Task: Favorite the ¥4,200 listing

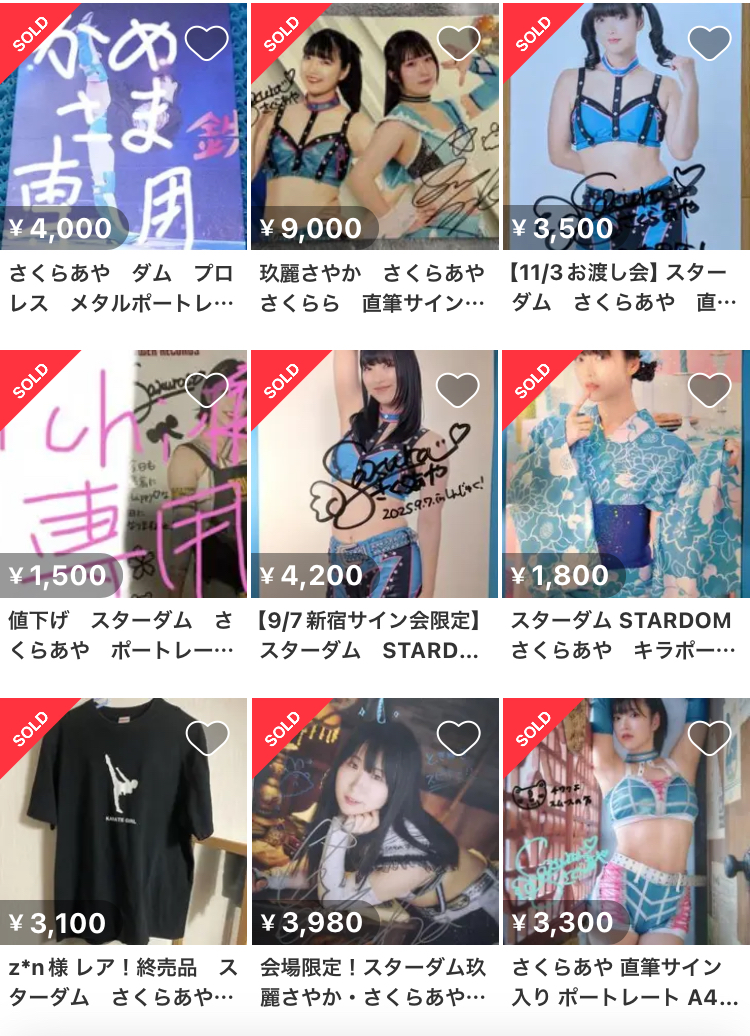Action: click(459, 390)
